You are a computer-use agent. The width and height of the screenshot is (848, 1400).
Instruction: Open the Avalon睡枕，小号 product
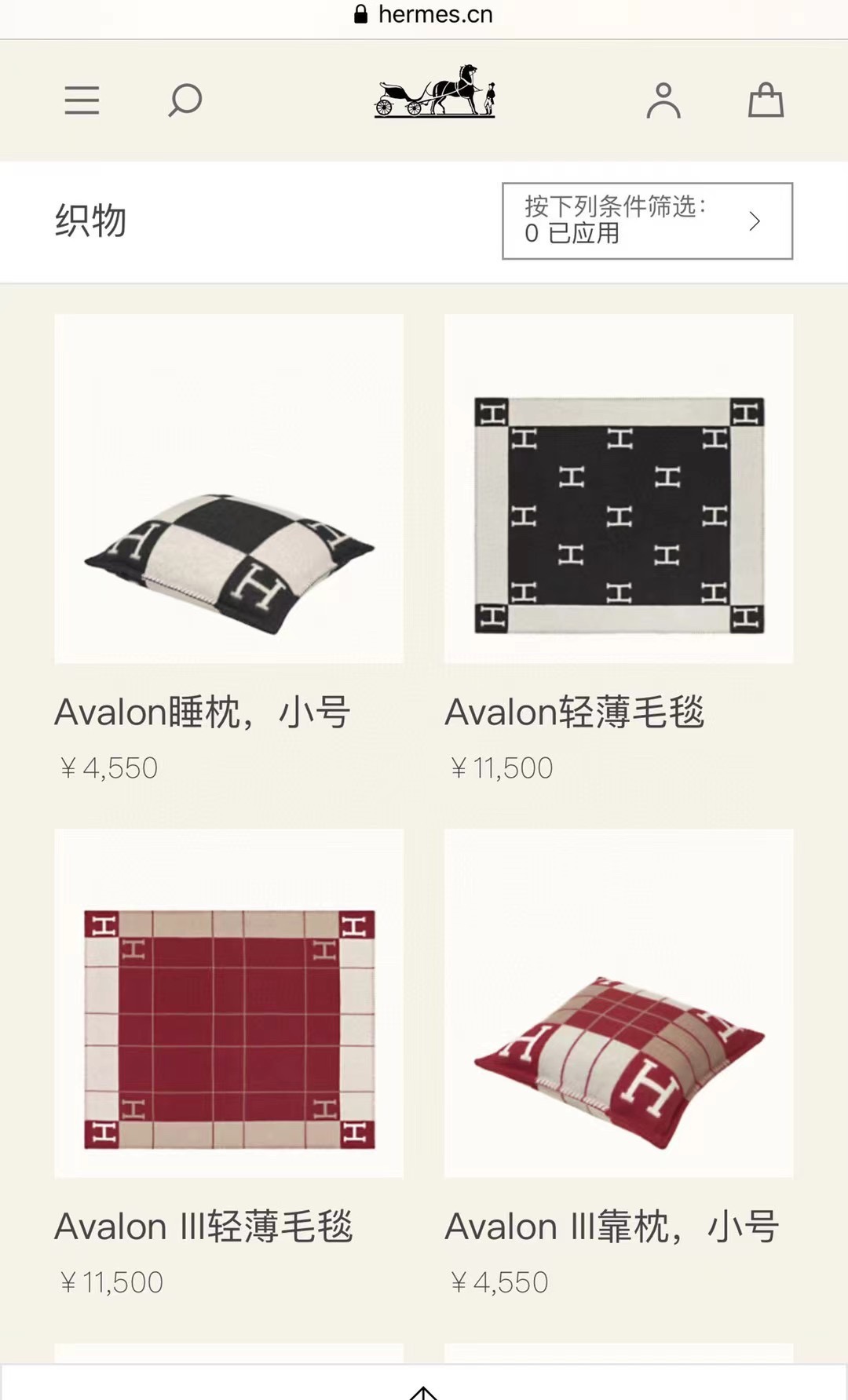click(x=228, y=489)
